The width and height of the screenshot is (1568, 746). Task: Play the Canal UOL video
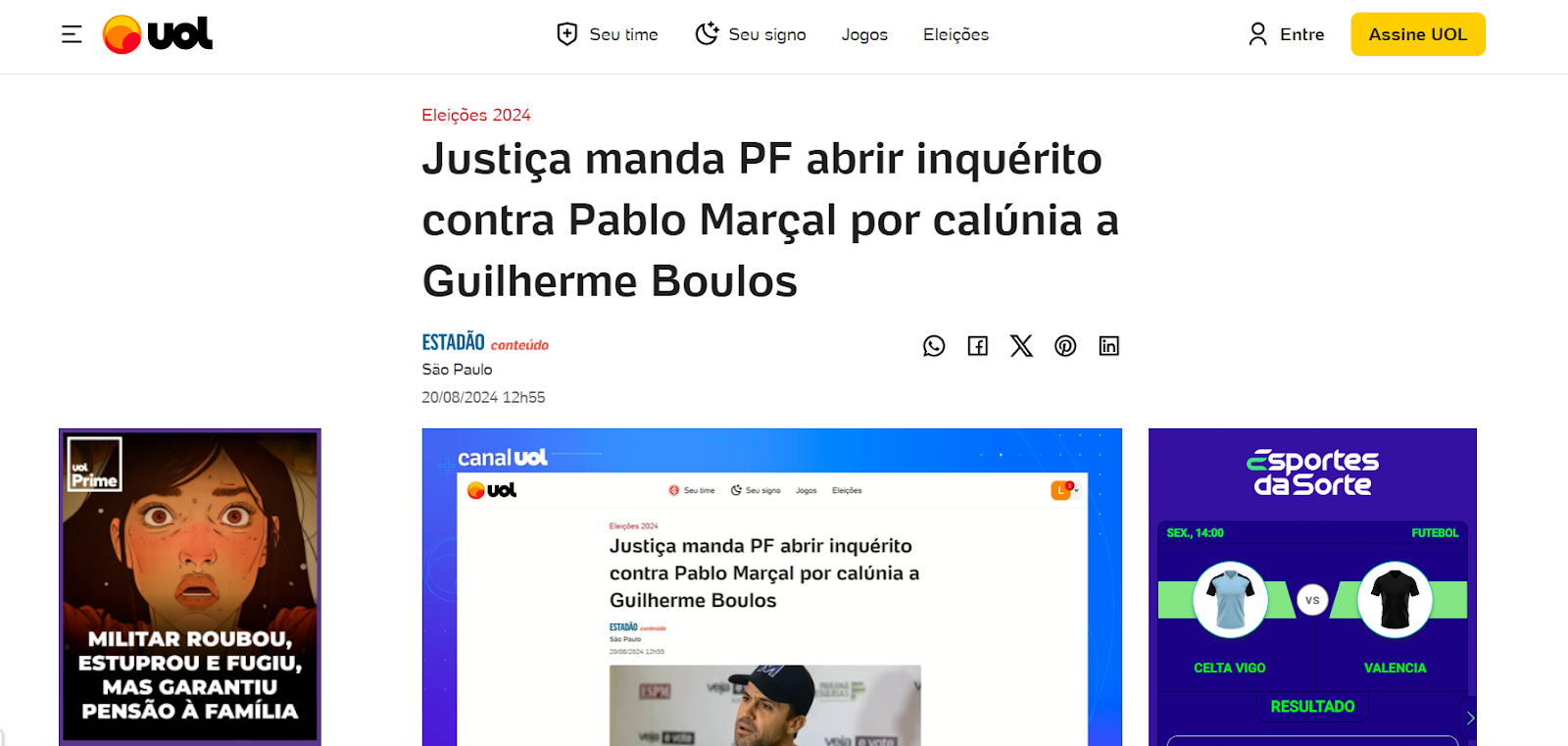tap(771, 588)
